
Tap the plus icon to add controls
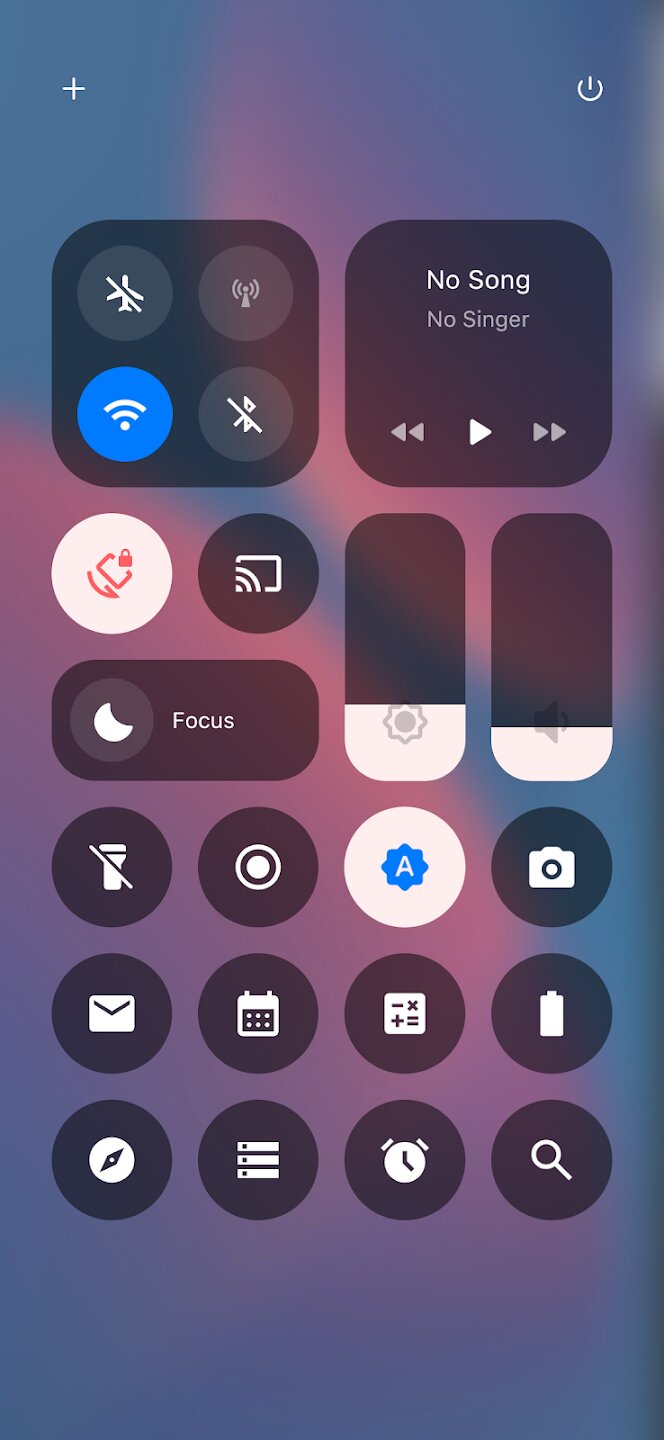74,89
